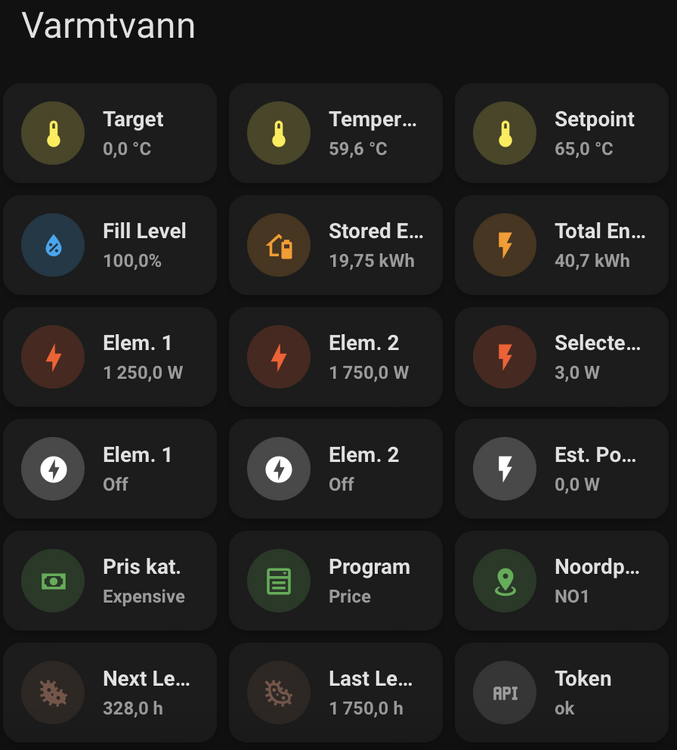The width and height of the screenshot is (677, 750).
Task: Open the Temperature tile showing 59,6 °C
Action: (336, 133)
